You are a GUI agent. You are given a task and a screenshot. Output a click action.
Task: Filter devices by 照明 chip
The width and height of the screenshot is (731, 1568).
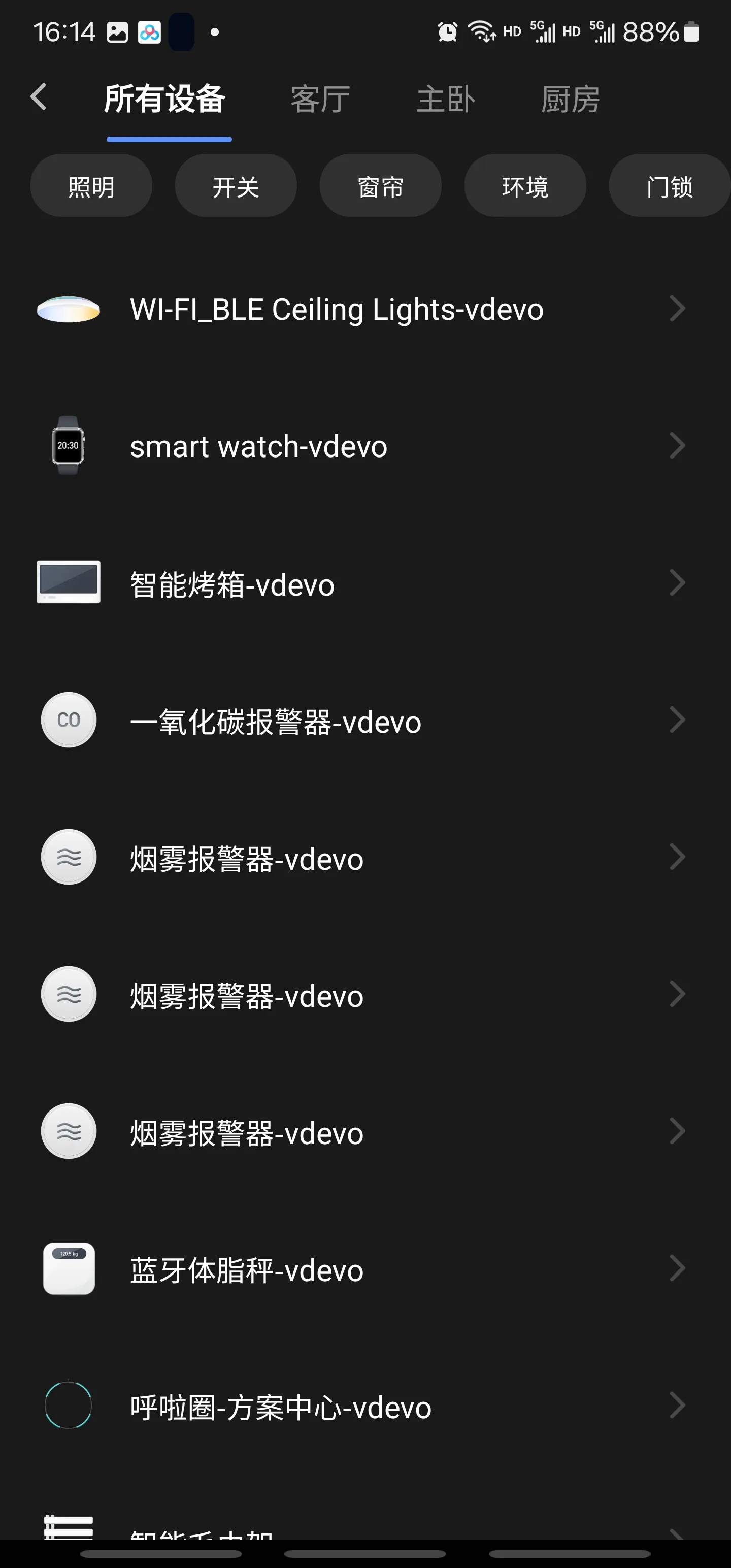[91, 186]
